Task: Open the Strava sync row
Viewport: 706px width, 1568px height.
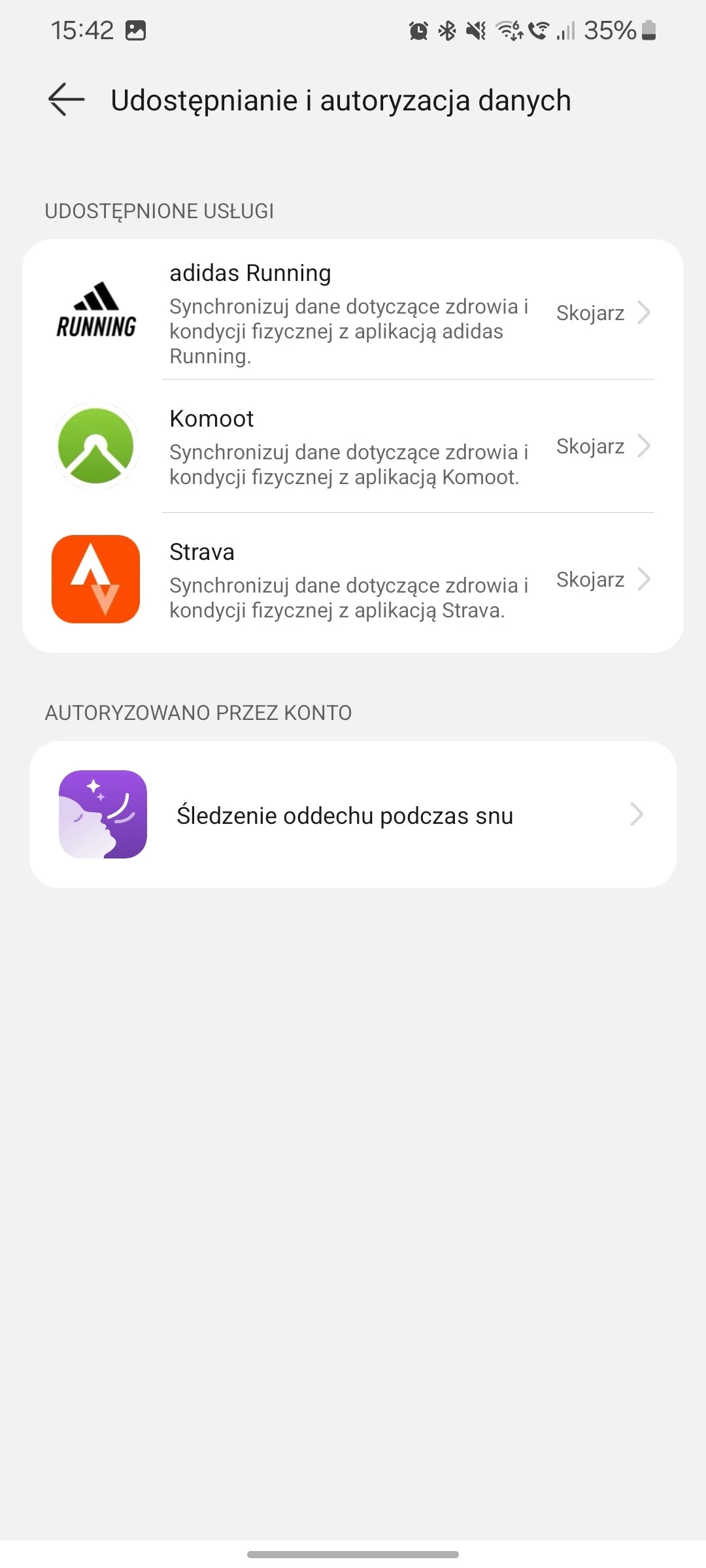Action: [353, 580]
